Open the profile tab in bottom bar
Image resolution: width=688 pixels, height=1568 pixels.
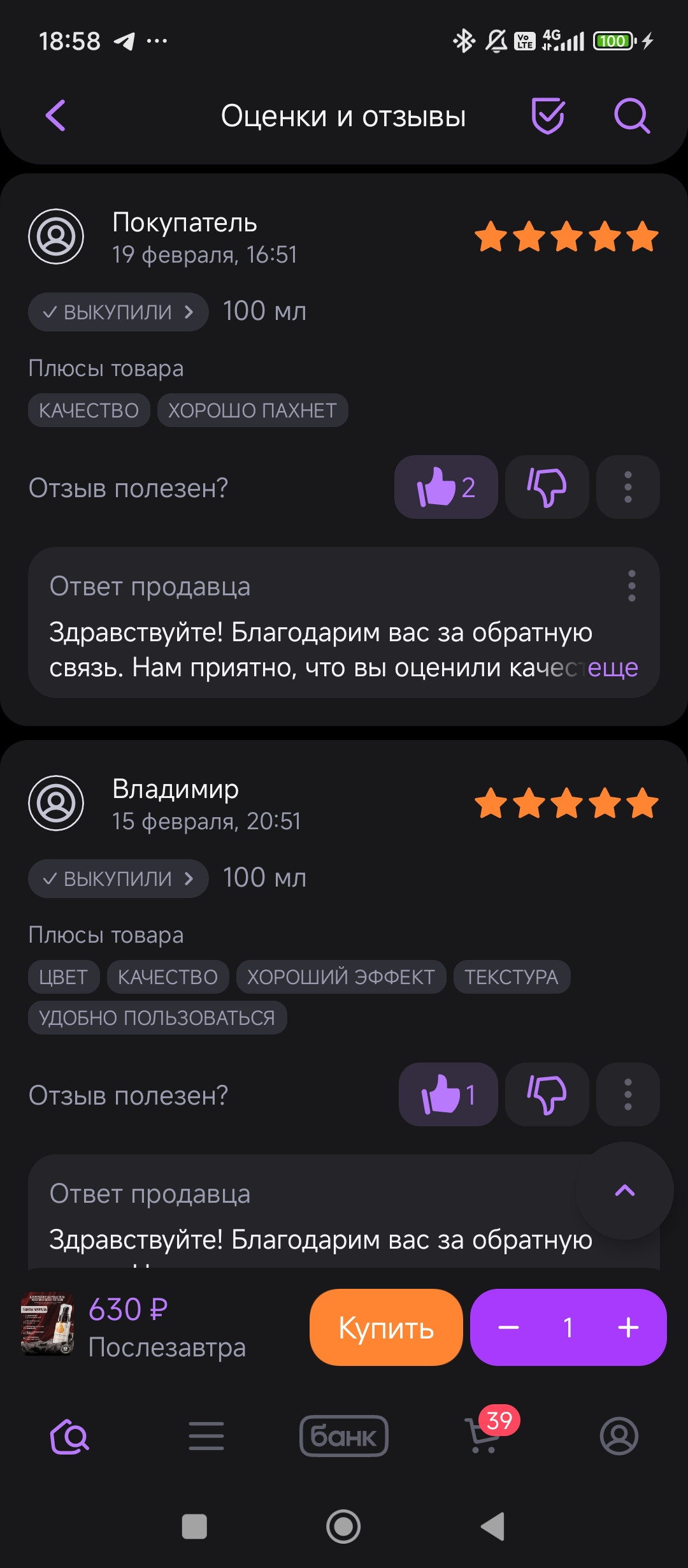[619, 1436]
